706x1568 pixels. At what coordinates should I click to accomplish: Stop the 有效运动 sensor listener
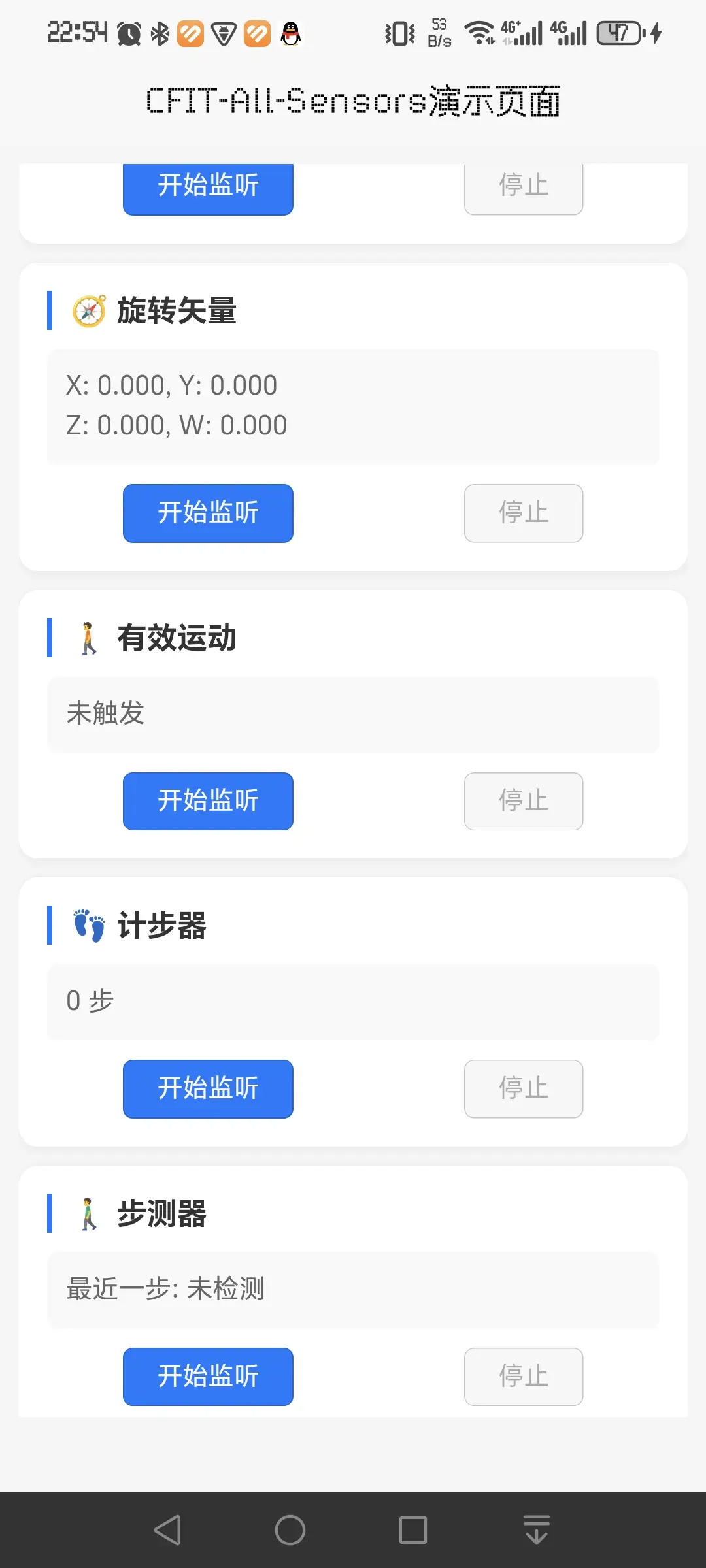point(523,801)
